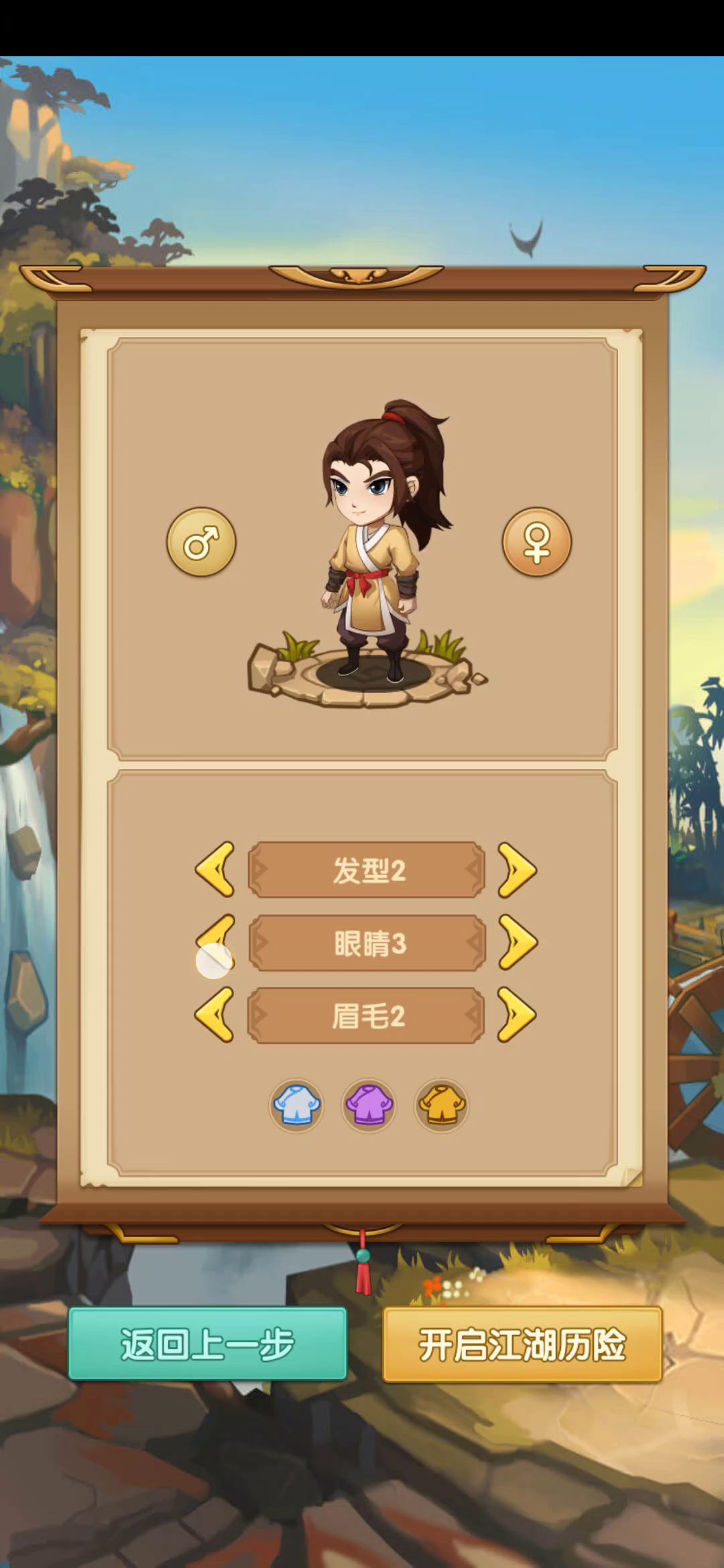
Task: Select the female gender icon
Action: click(x=537, y=542)
